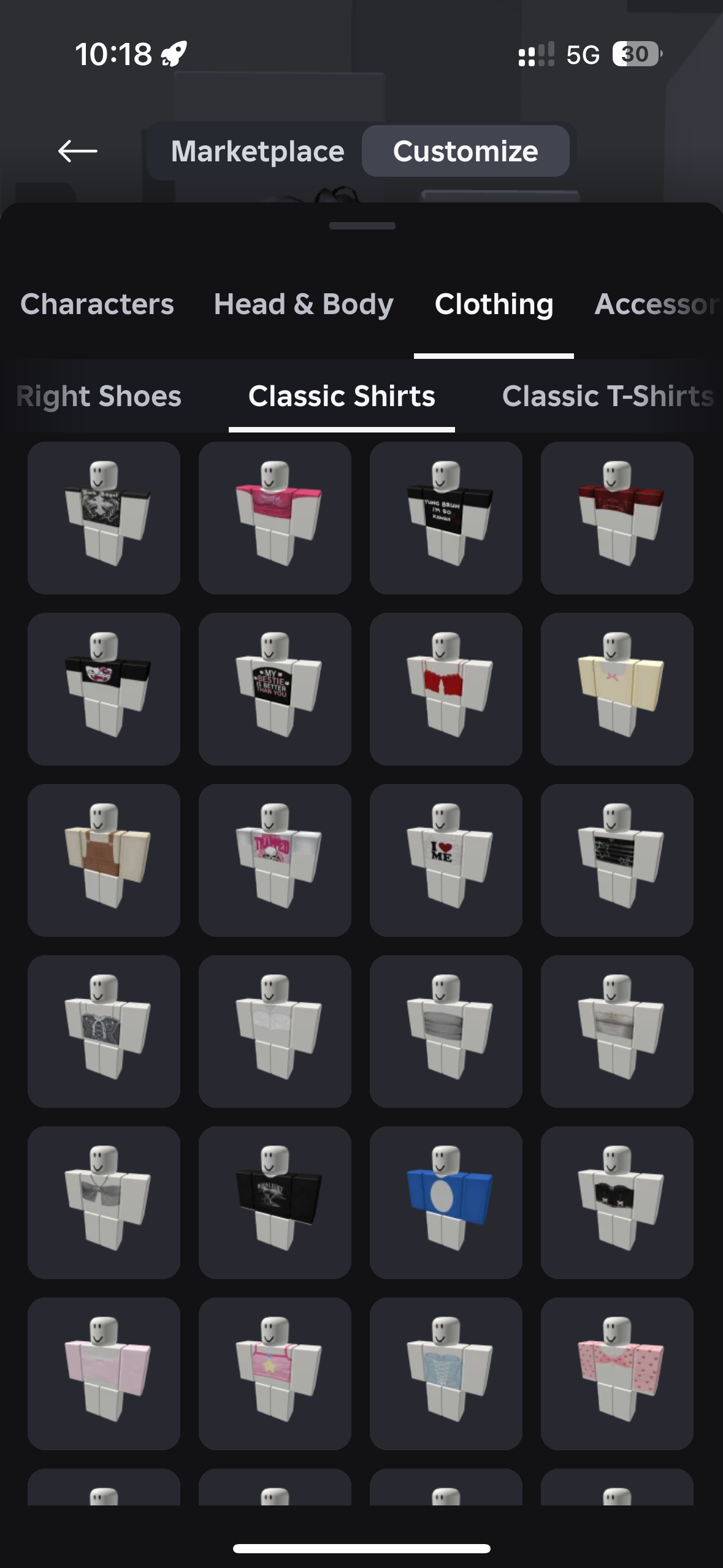Tap the sheet's drag handle
723x1568 pixels.
coord(362,226)
